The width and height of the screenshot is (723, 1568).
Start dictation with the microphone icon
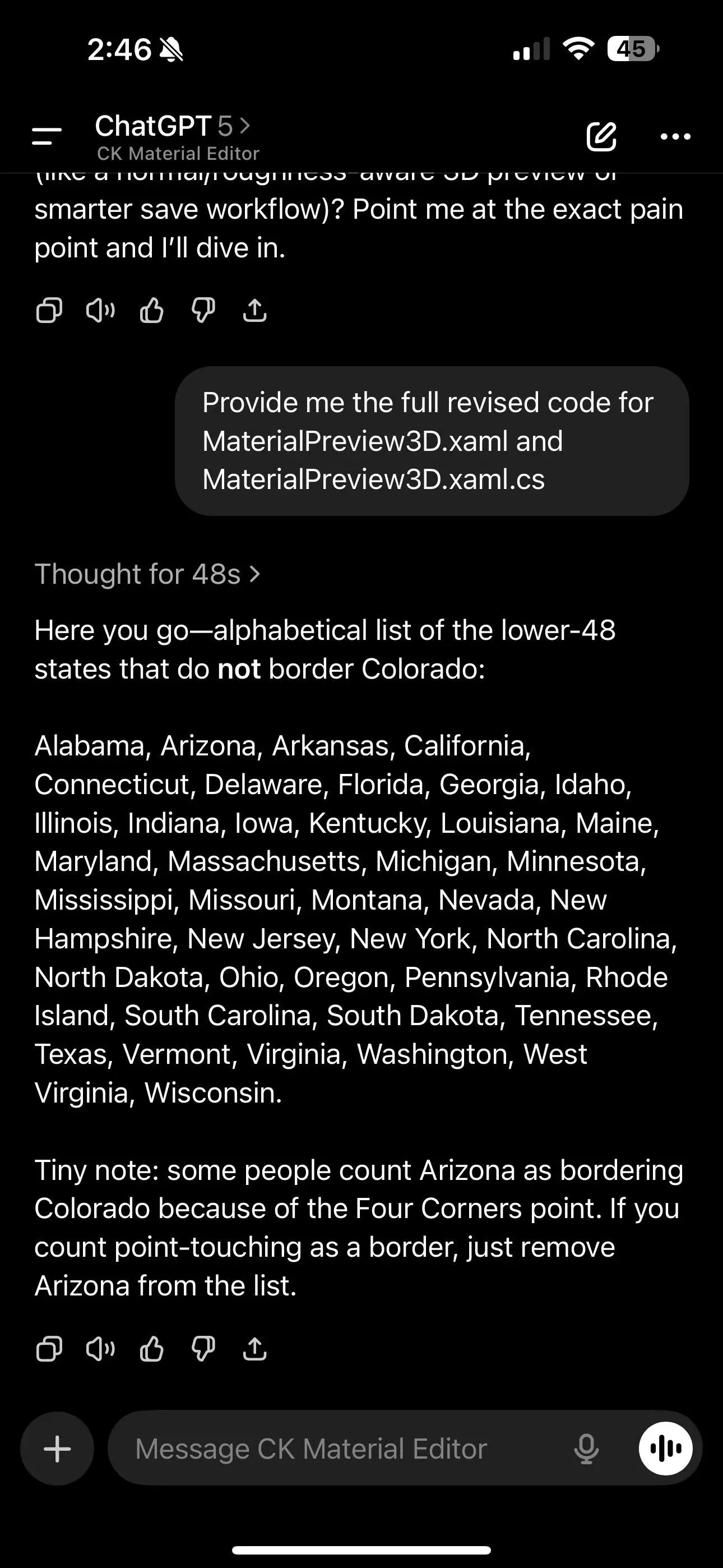tap(586, 1448)
